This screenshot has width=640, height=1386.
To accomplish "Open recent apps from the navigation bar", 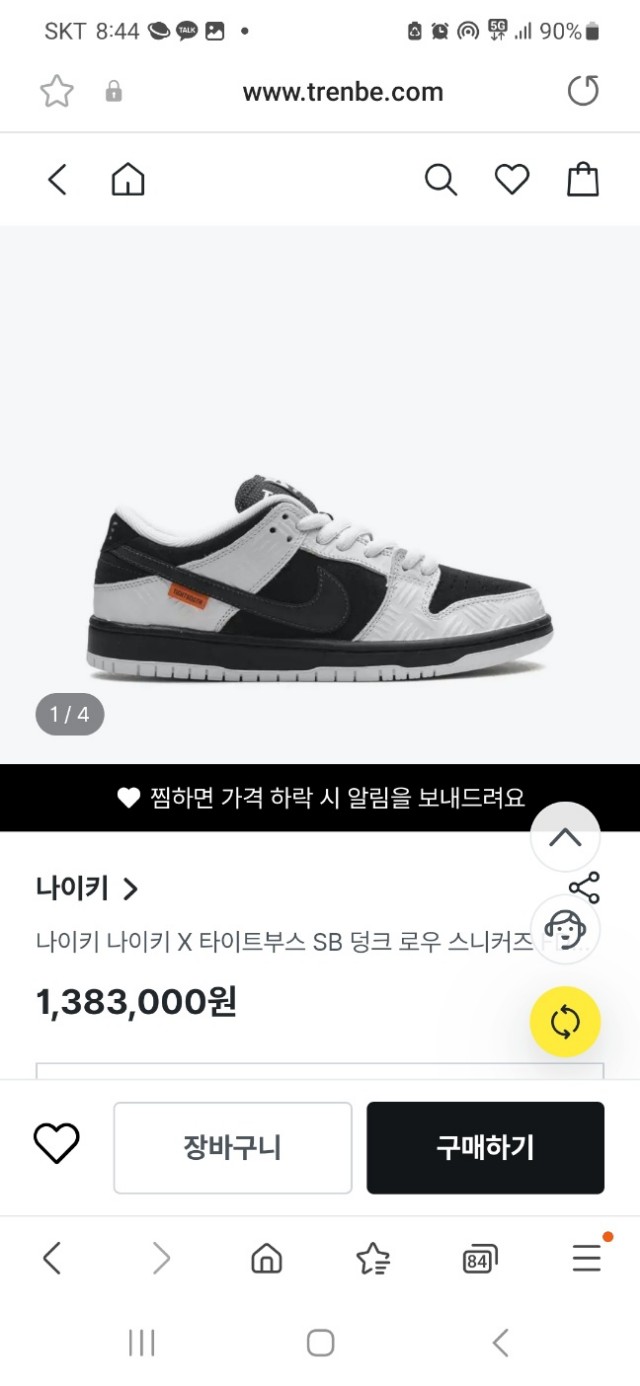I will pos(142,1343).
